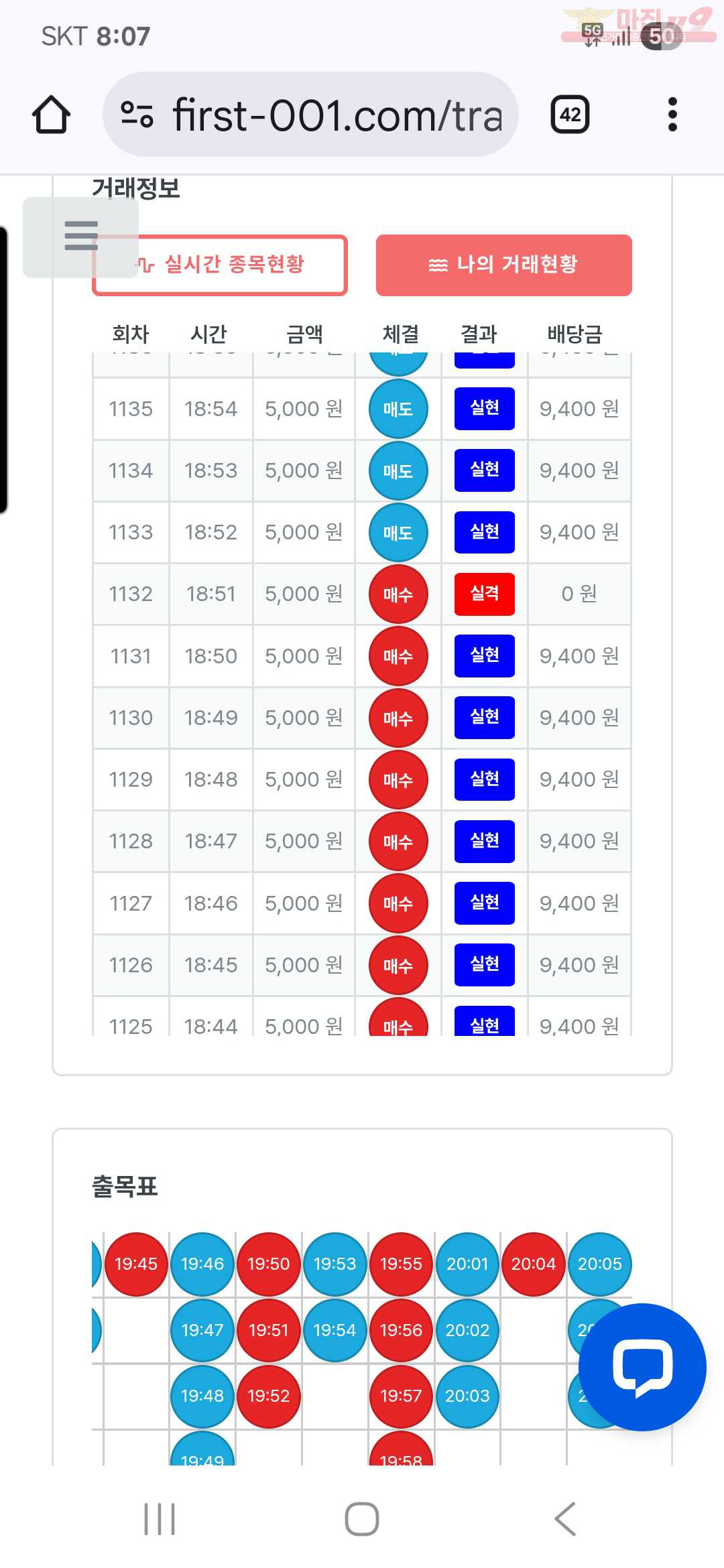Image resolution: width=724 pixels, height=1568 pixels.
Task: Open the browser overflow menu
Action: (672, 115)
